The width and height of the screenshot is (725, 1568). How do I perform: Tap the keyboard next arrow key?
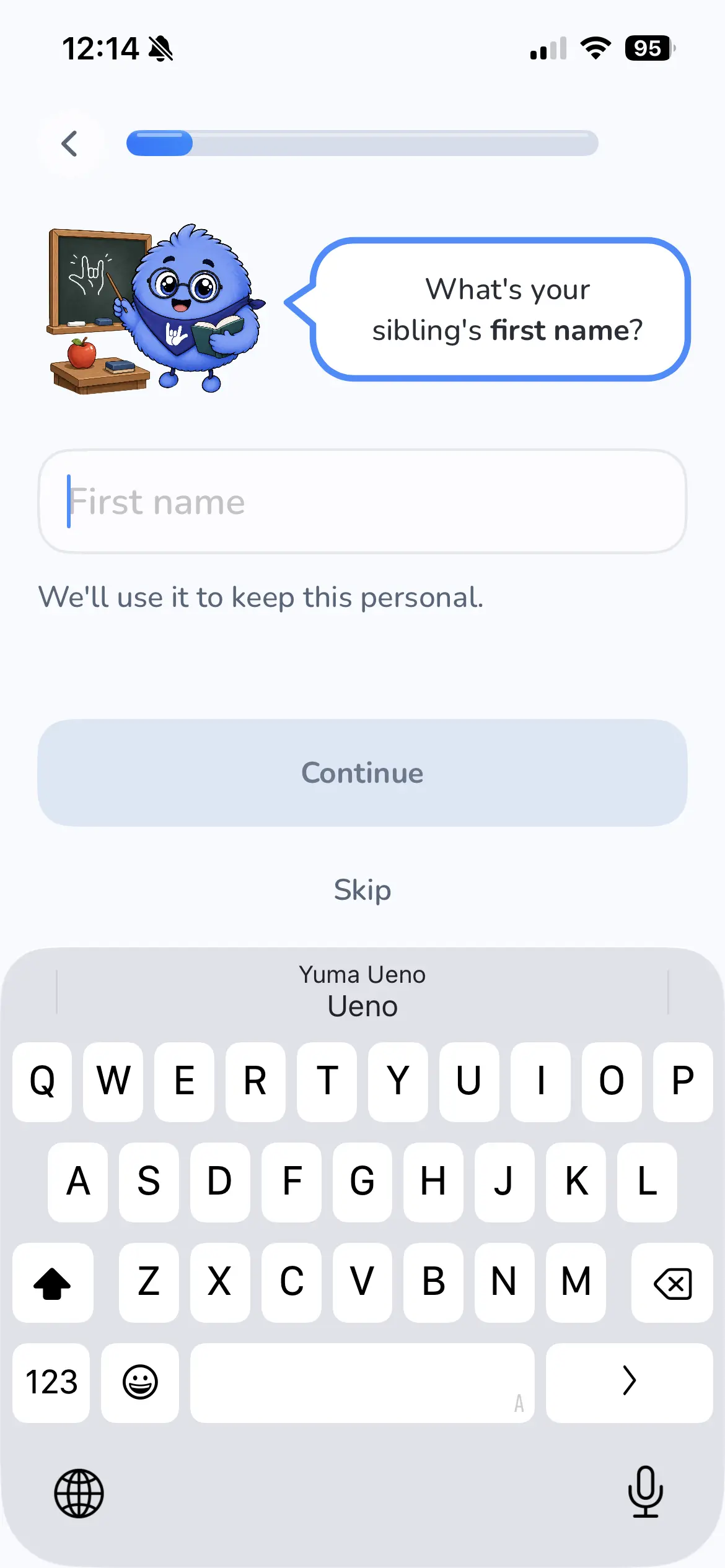(629, 1382)
